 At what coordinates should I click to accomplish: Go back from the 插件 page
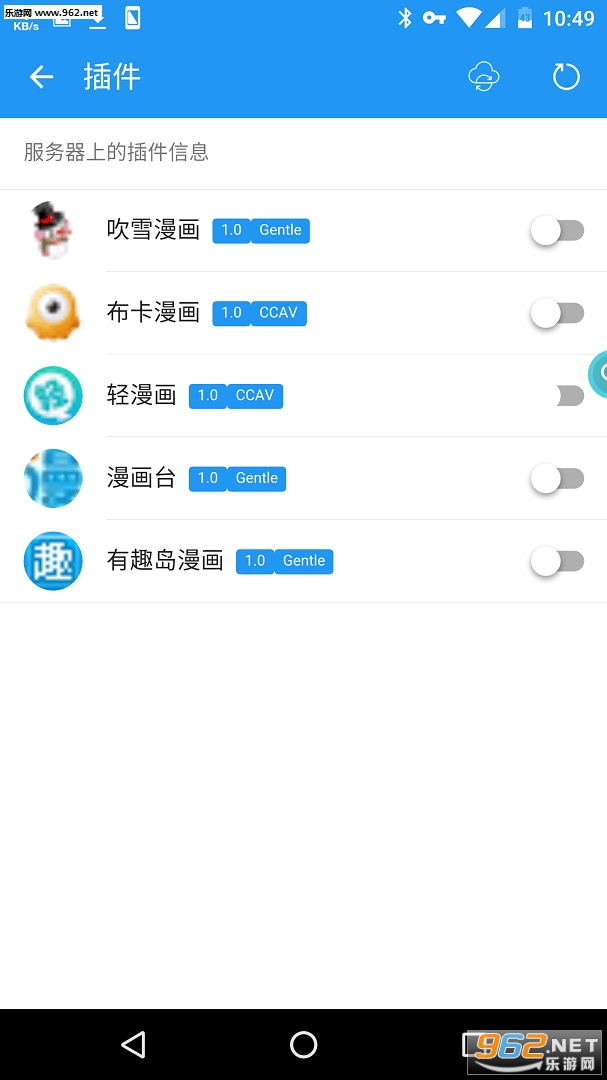point(41,77)
